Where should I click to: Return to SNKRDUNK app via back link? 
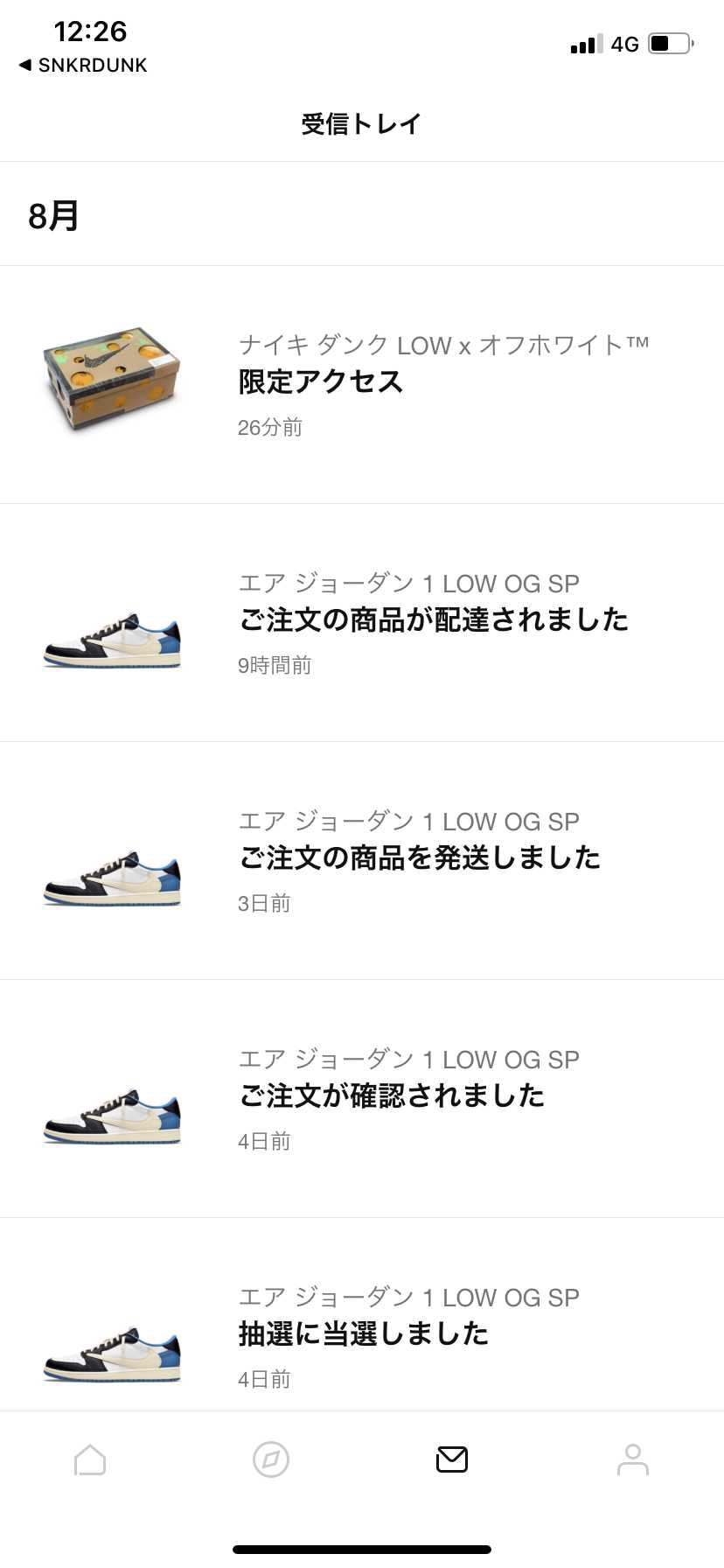pyautogui.click(x=83, y=65)
